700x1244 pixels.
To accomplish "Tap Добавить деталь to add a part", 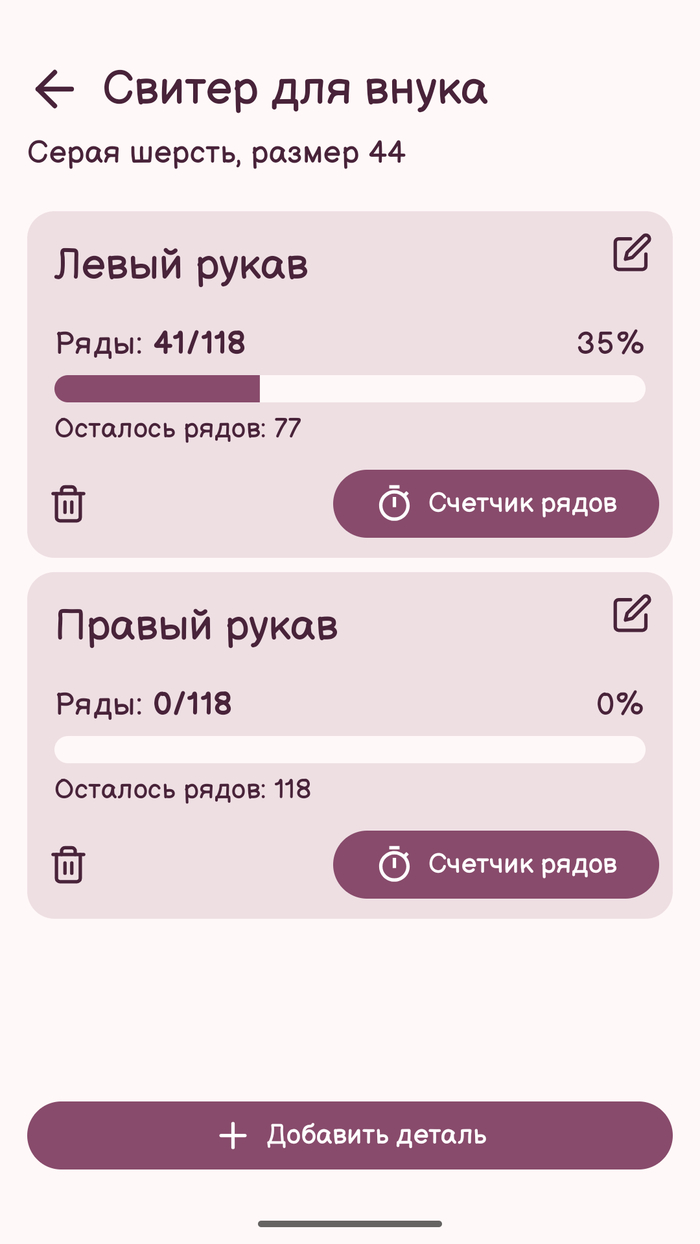I will pyautogui.click(x=350, y=1135).
